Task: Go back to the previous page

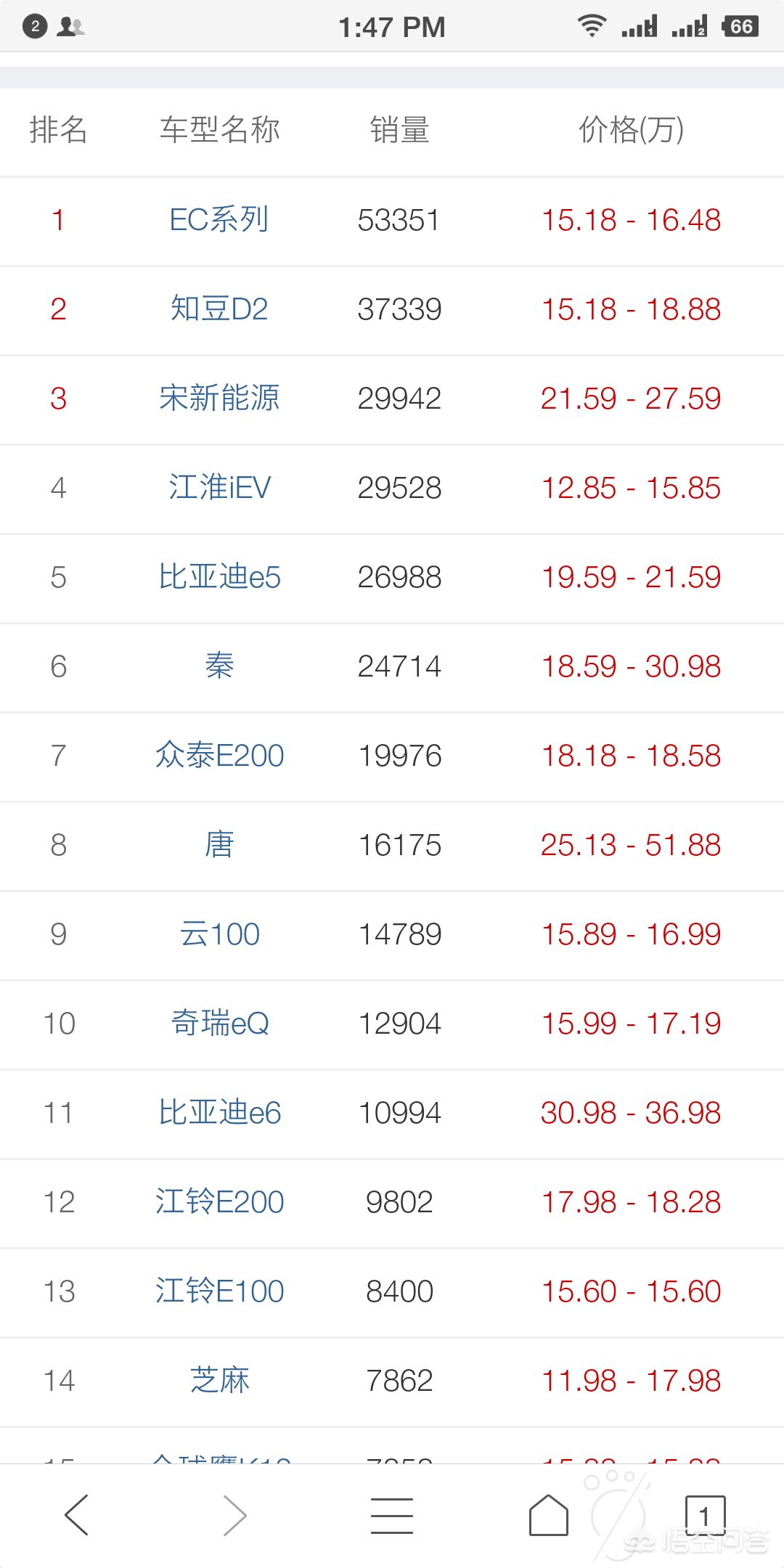Action: 77,1516
